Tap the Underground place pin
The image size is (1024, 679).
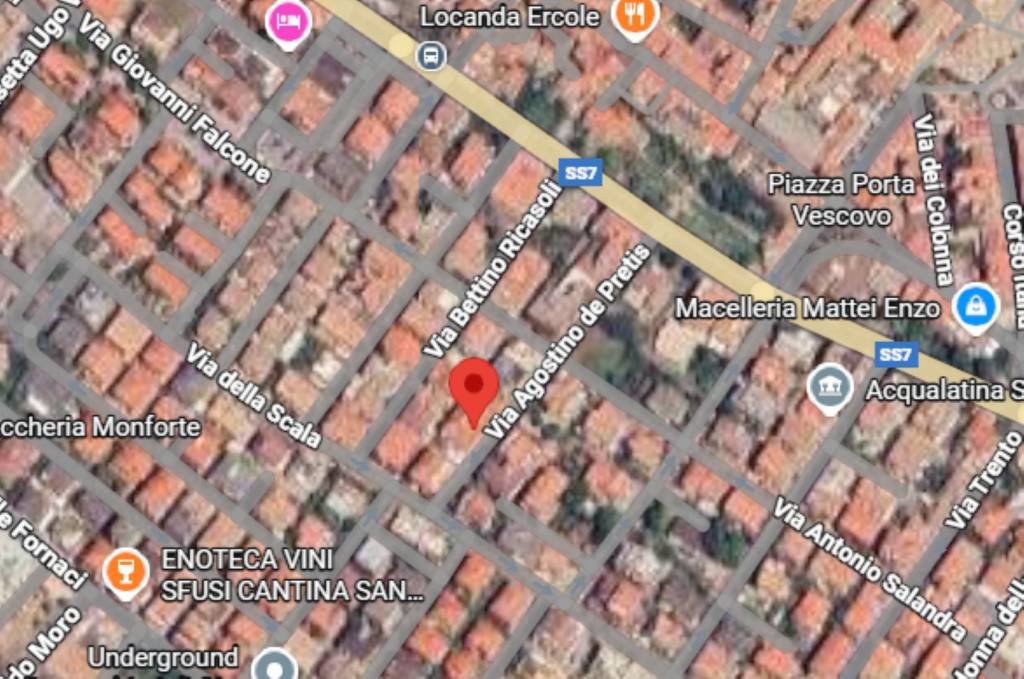[274, 664]
